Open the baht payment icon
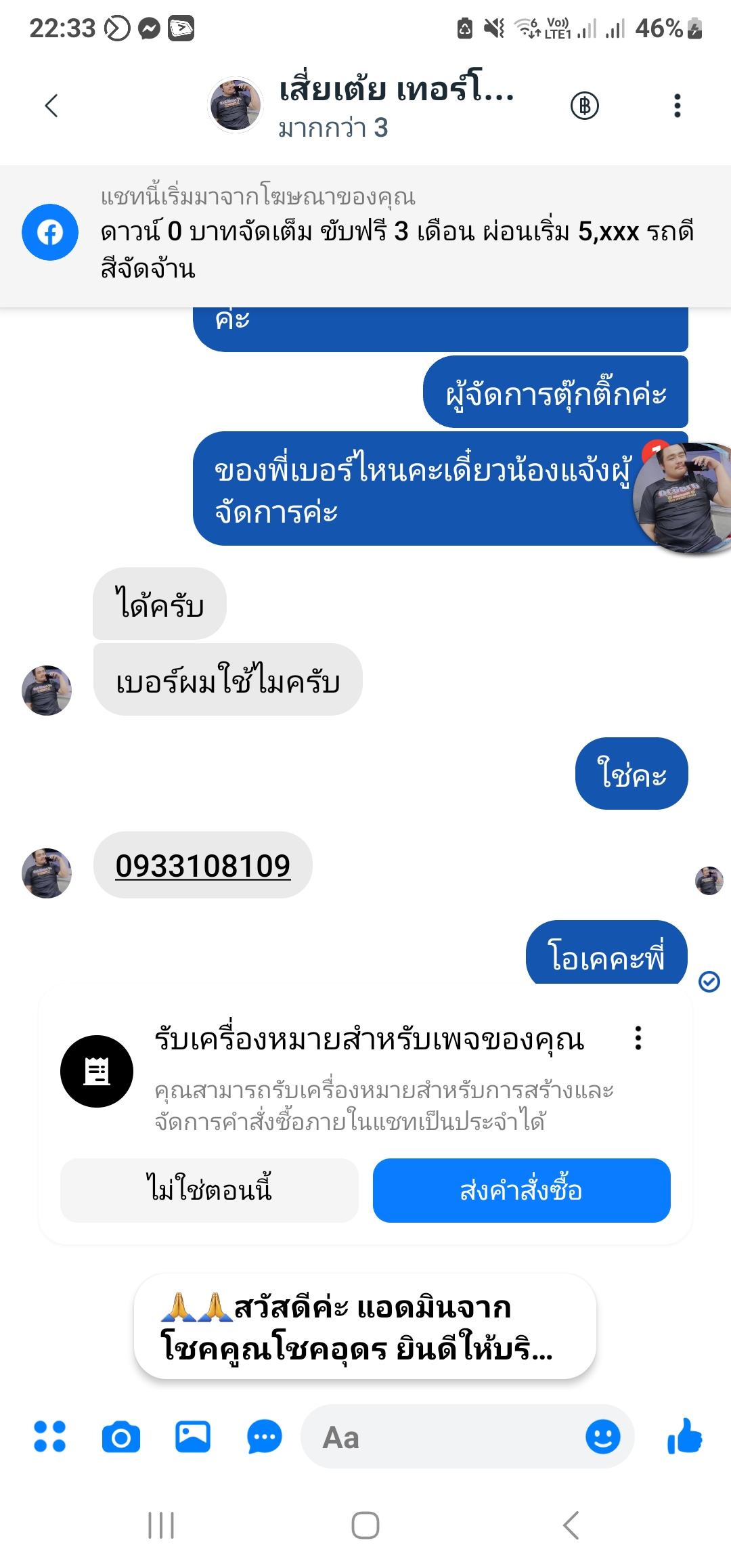The image size is (731, 1568). [584, 106]
